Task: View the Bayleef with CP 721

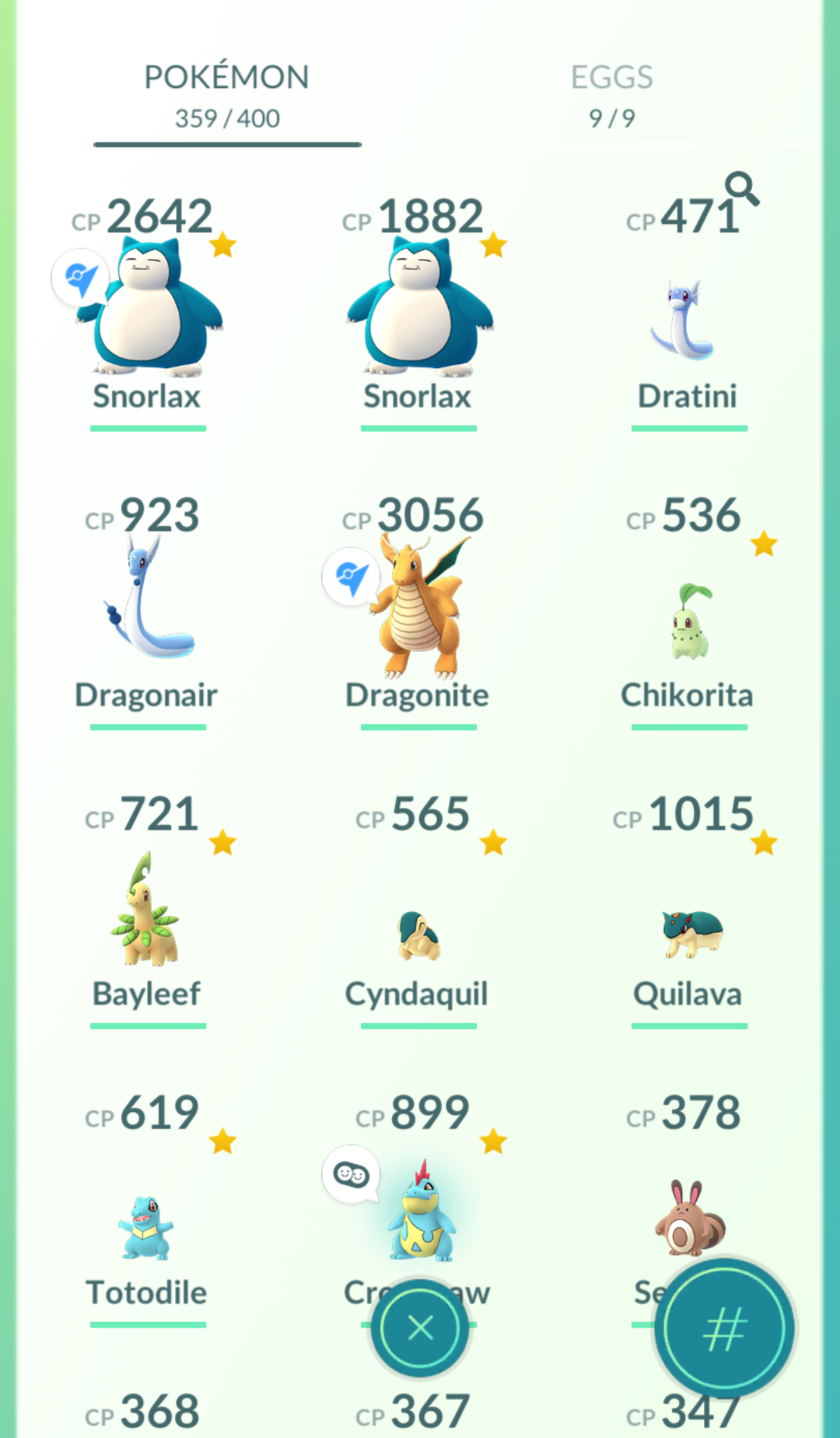Action: [x=146, y=910]
